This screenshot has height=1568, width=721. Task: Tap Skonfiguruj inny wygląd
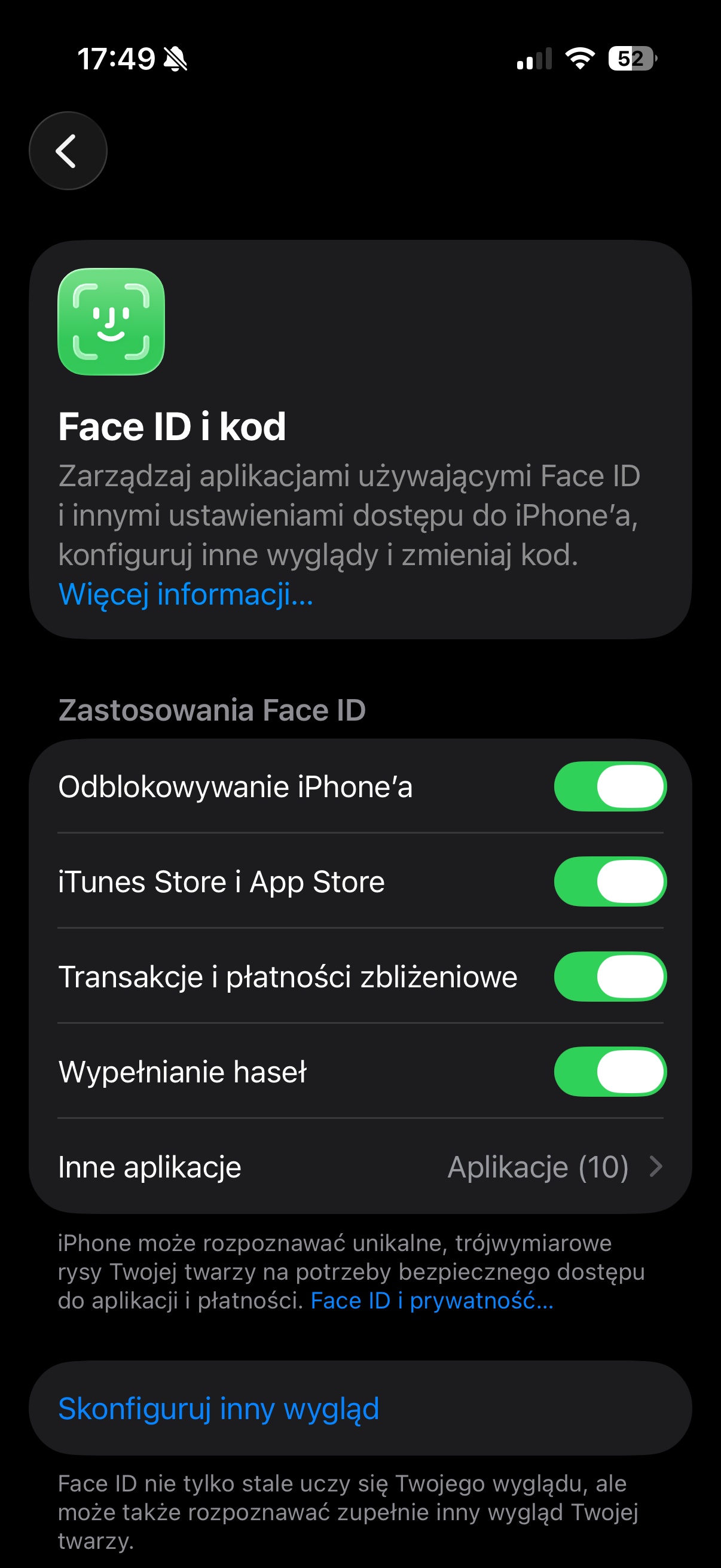point(219,1408)
